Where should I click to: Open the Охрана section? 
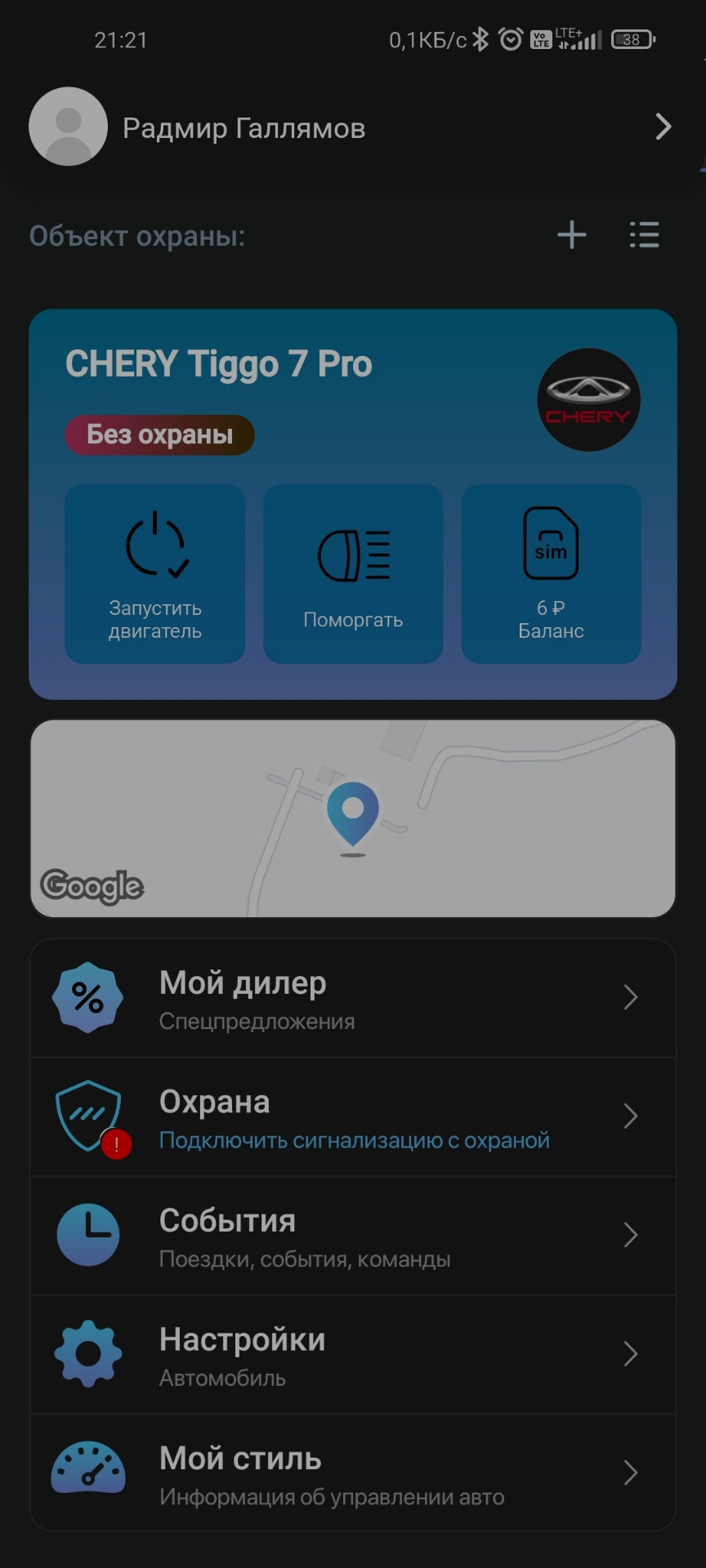pyautogui.click(x=353, y=1117)
